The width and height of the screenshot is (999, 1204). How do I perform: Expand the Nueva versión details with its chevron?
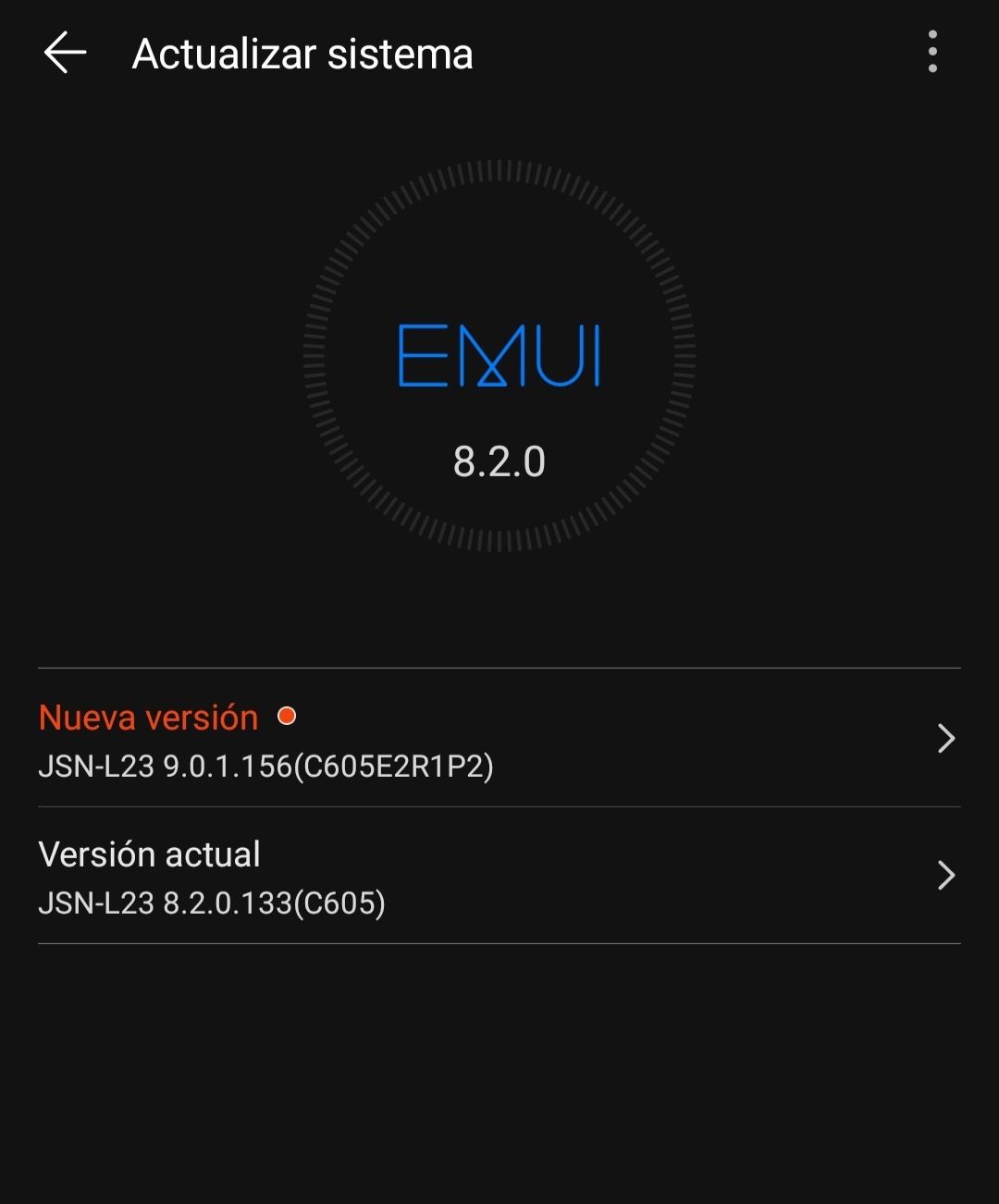[x=946, y=739]
